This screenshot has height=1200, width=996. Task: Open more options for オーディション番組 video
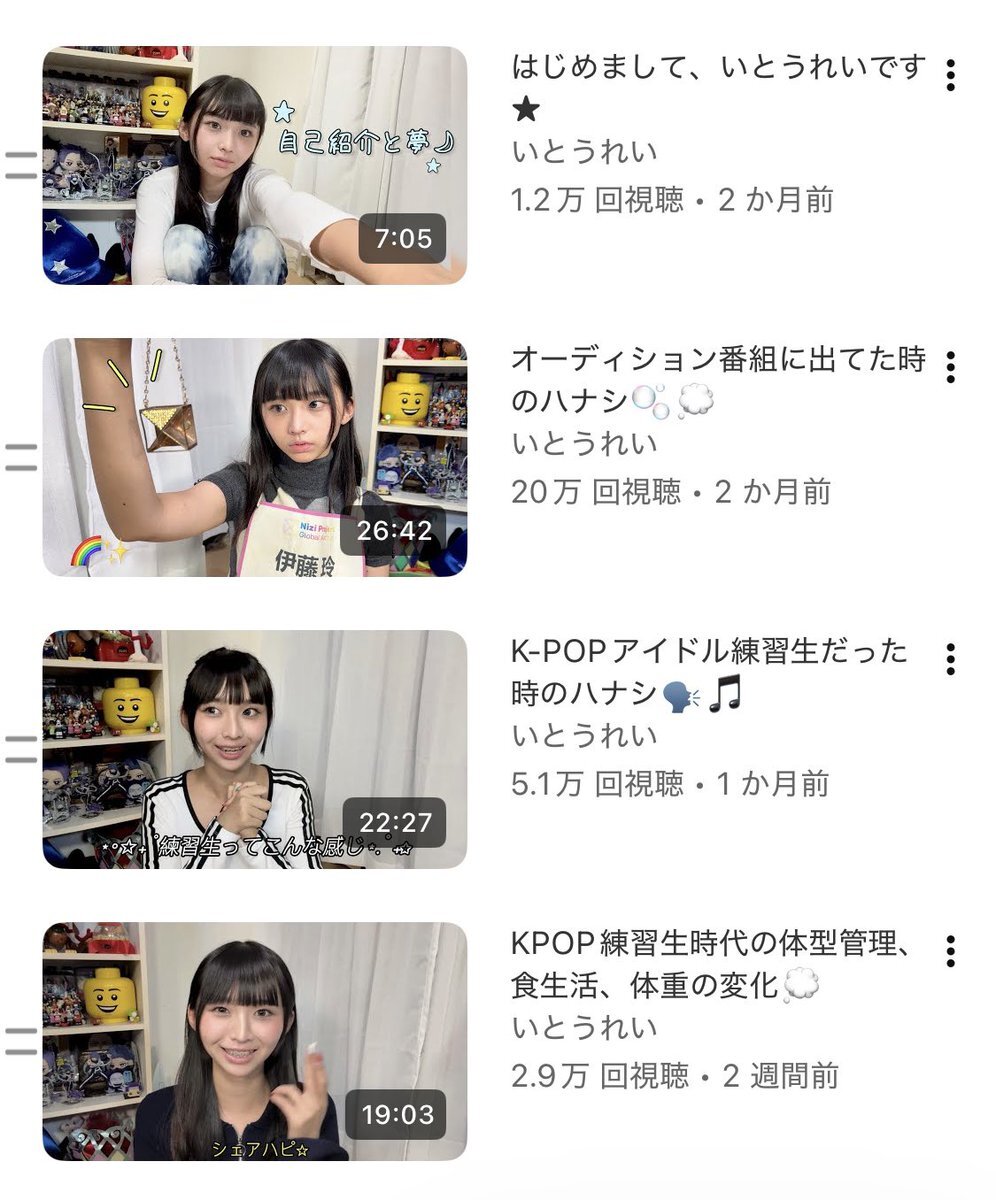tap(950, 367)
